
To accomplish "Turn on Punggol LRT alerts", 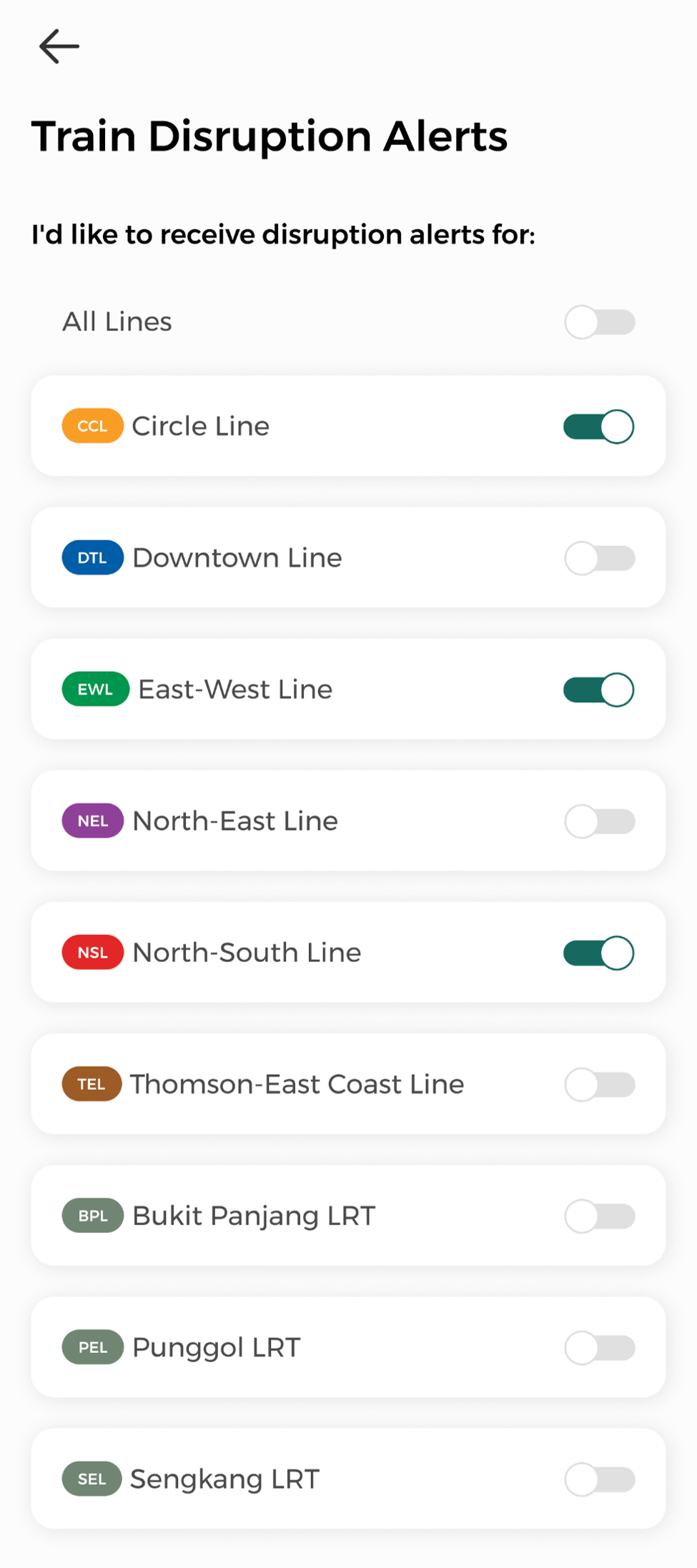I will click(x=599, y=1347).
